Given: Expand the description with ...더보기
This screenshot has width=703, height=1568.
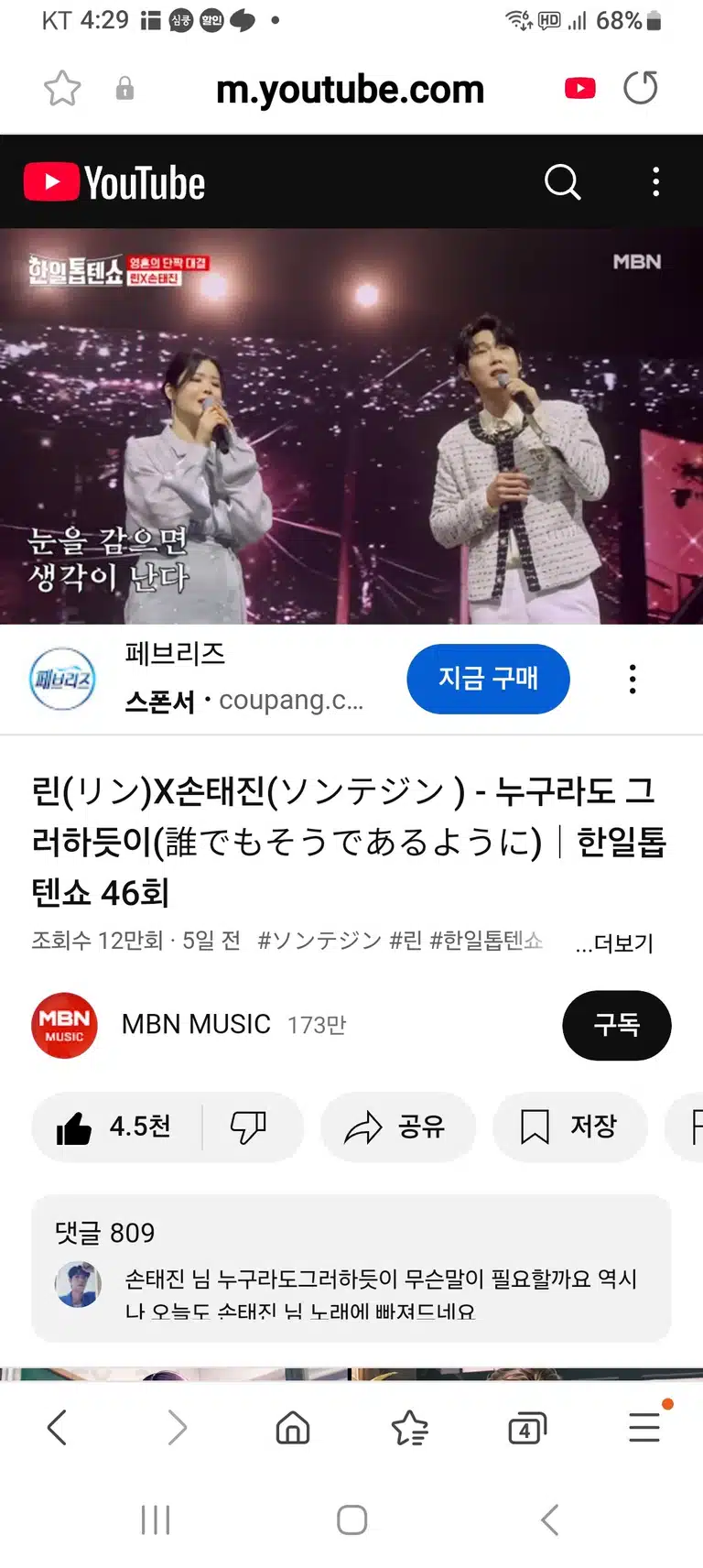Looking at the screenshot, I should click(x=614, y=942).
